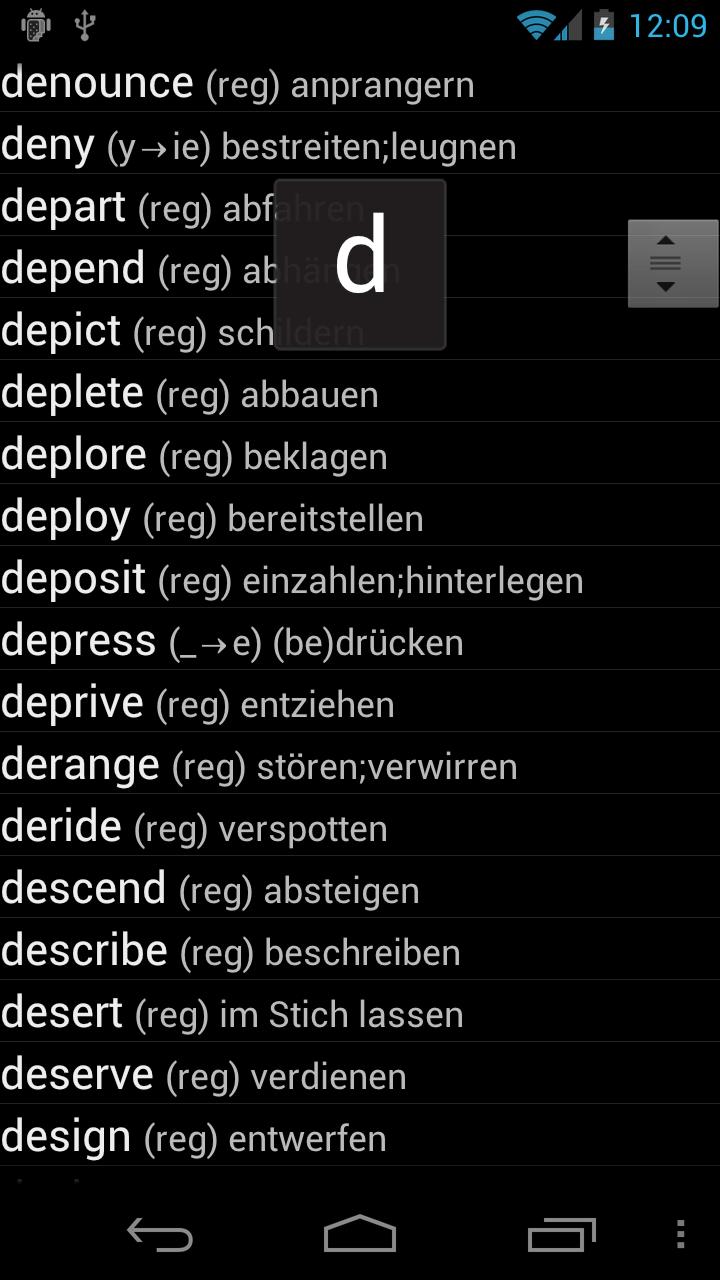Viewport: 720px width, 1280px height.
Task: Go back with the system back button
Action: 160,1234
